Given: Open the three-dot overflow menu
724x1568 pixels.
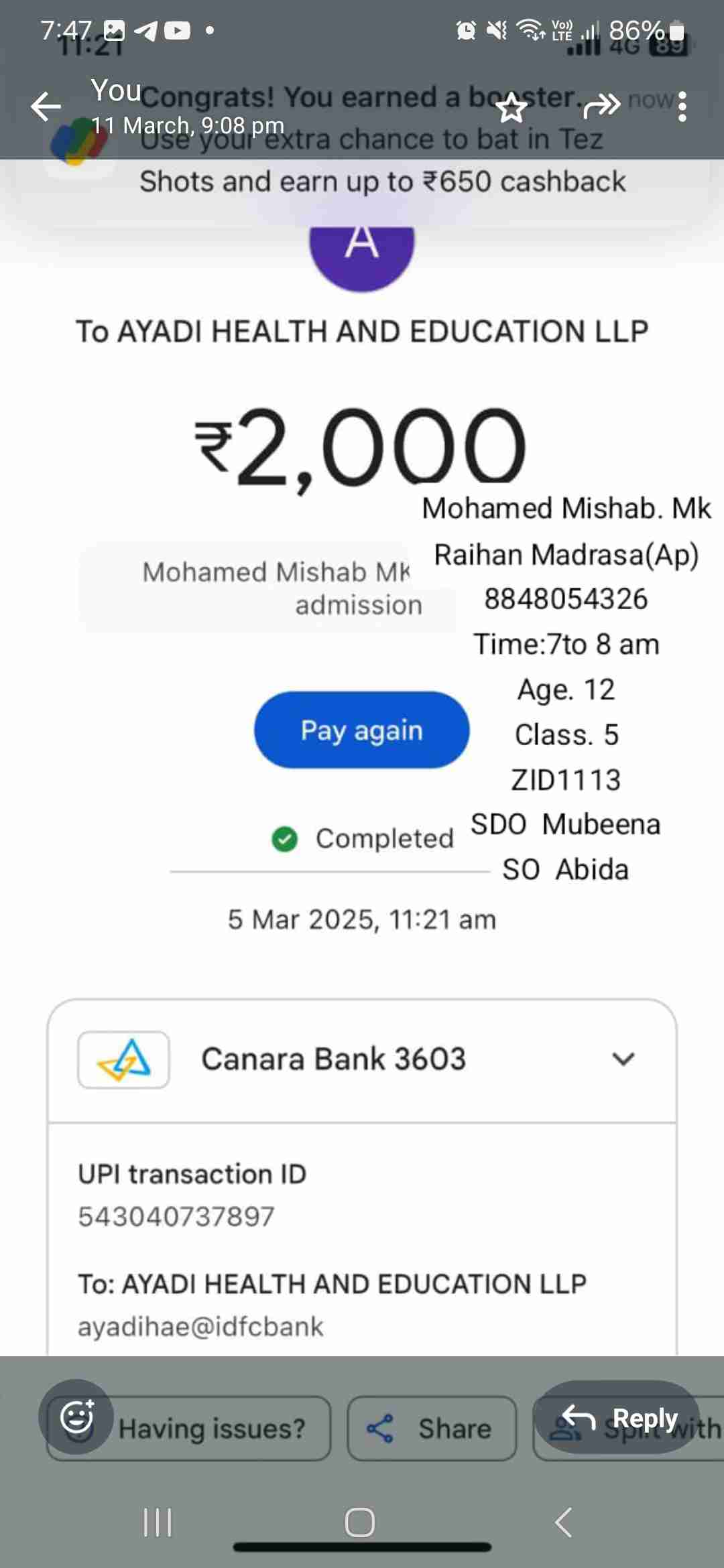Looking at the screenshot, I should [x=682, y=107].
